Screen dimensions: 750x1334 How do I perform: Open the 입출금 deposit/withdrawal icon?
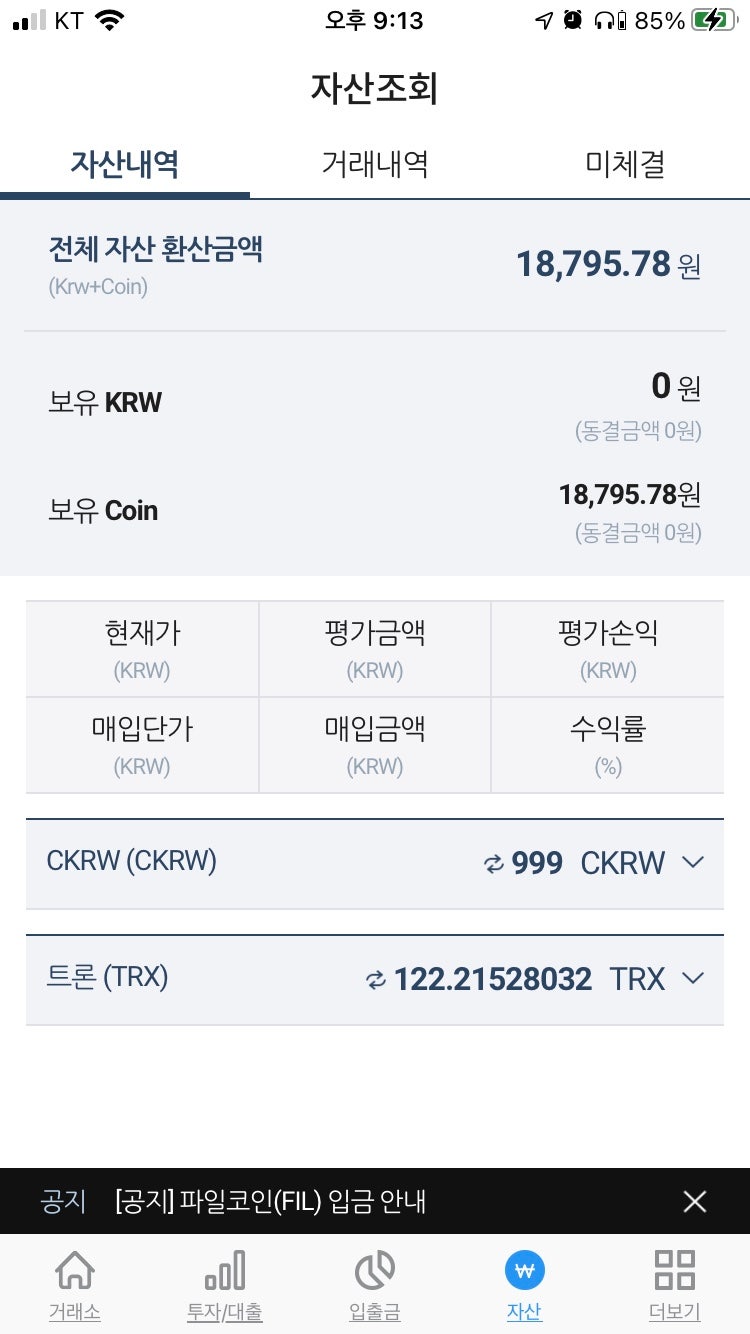(375, 1285)
